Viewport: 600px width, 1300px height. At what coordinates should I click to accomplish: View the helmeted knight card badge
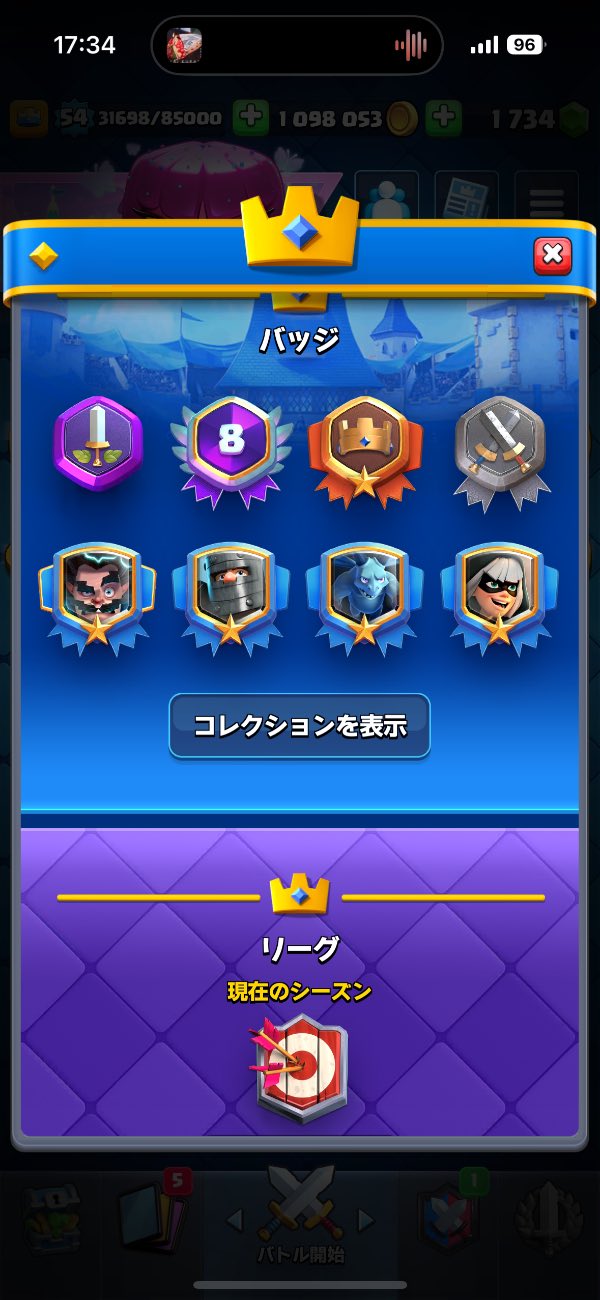(x=231, y=592)
